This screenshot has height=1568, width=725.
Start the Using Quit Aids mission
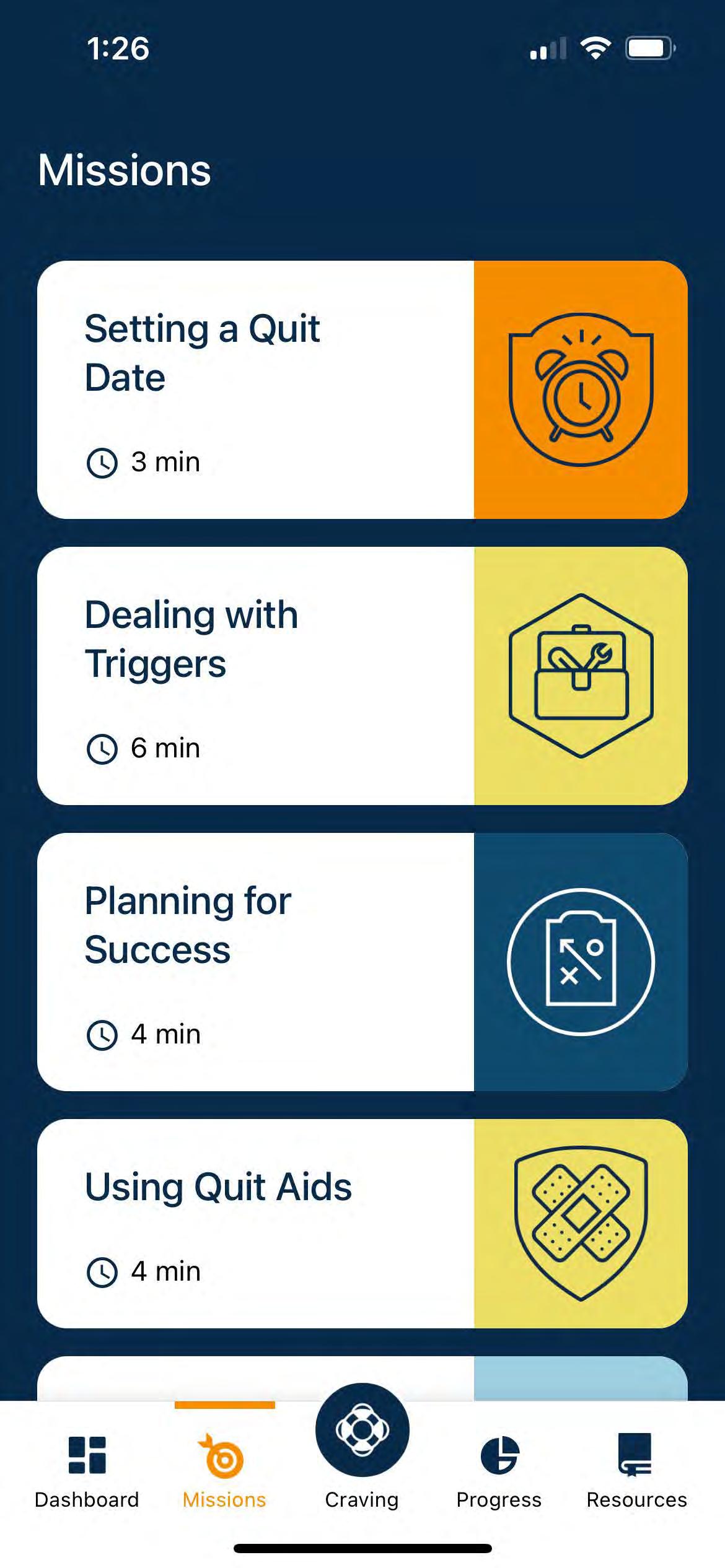click(362, 1223)
